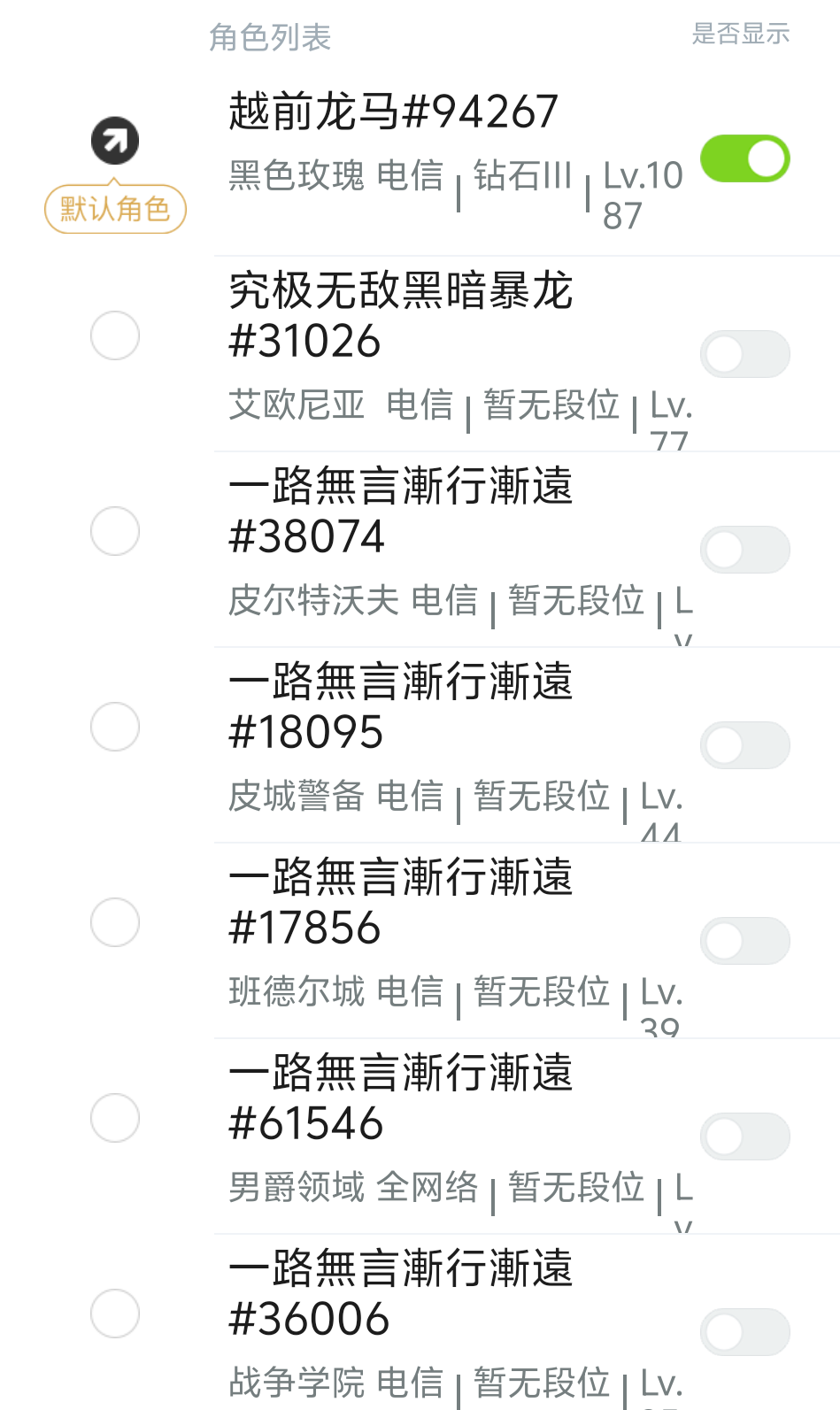840x1410 pixels.
Task: Select role #38074 as default
Action: [115, 531]
